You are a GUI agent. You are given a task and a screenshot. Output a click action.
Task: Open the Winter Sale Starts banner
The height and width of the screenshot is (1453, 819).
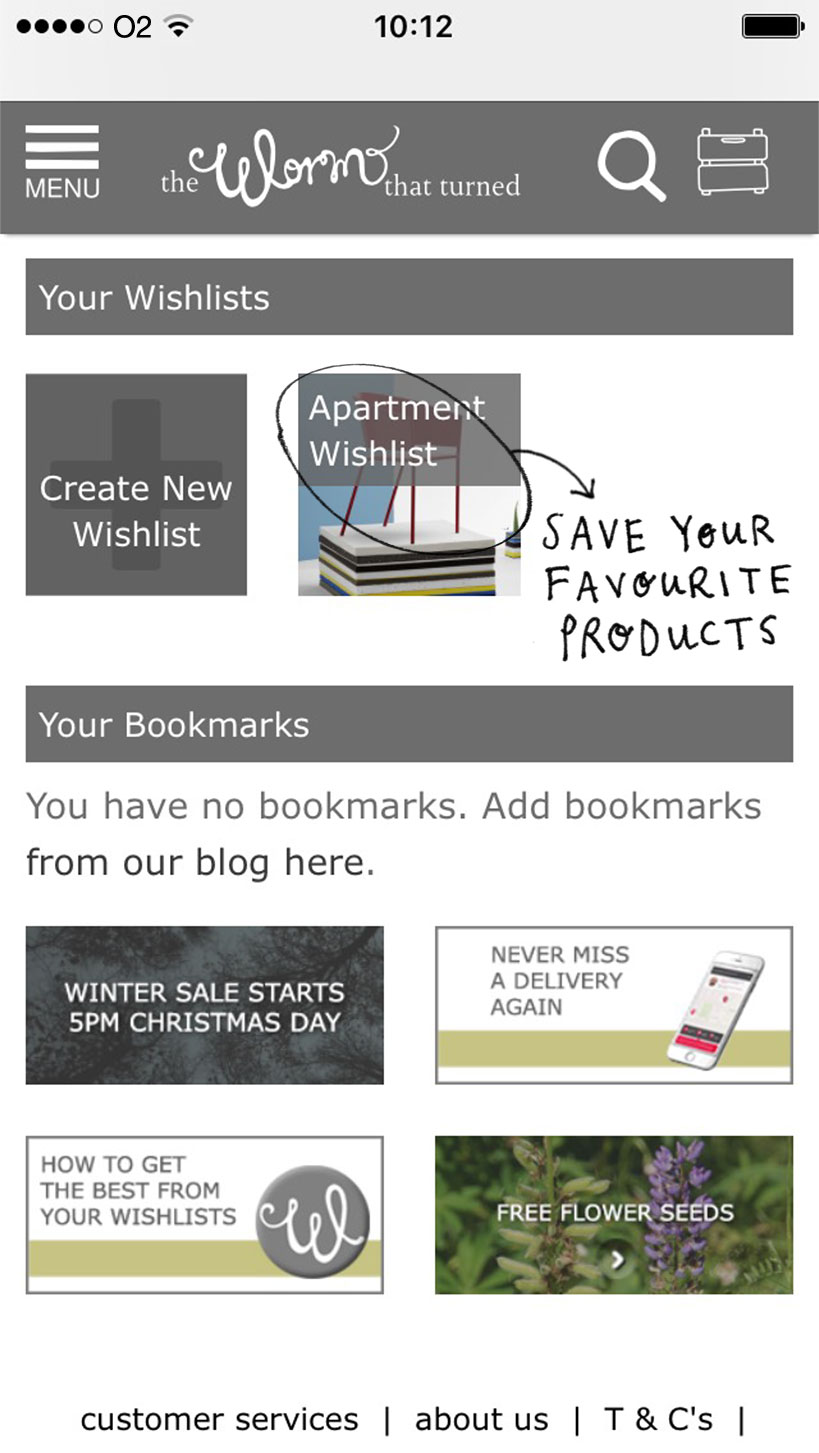click(205, 1005)
